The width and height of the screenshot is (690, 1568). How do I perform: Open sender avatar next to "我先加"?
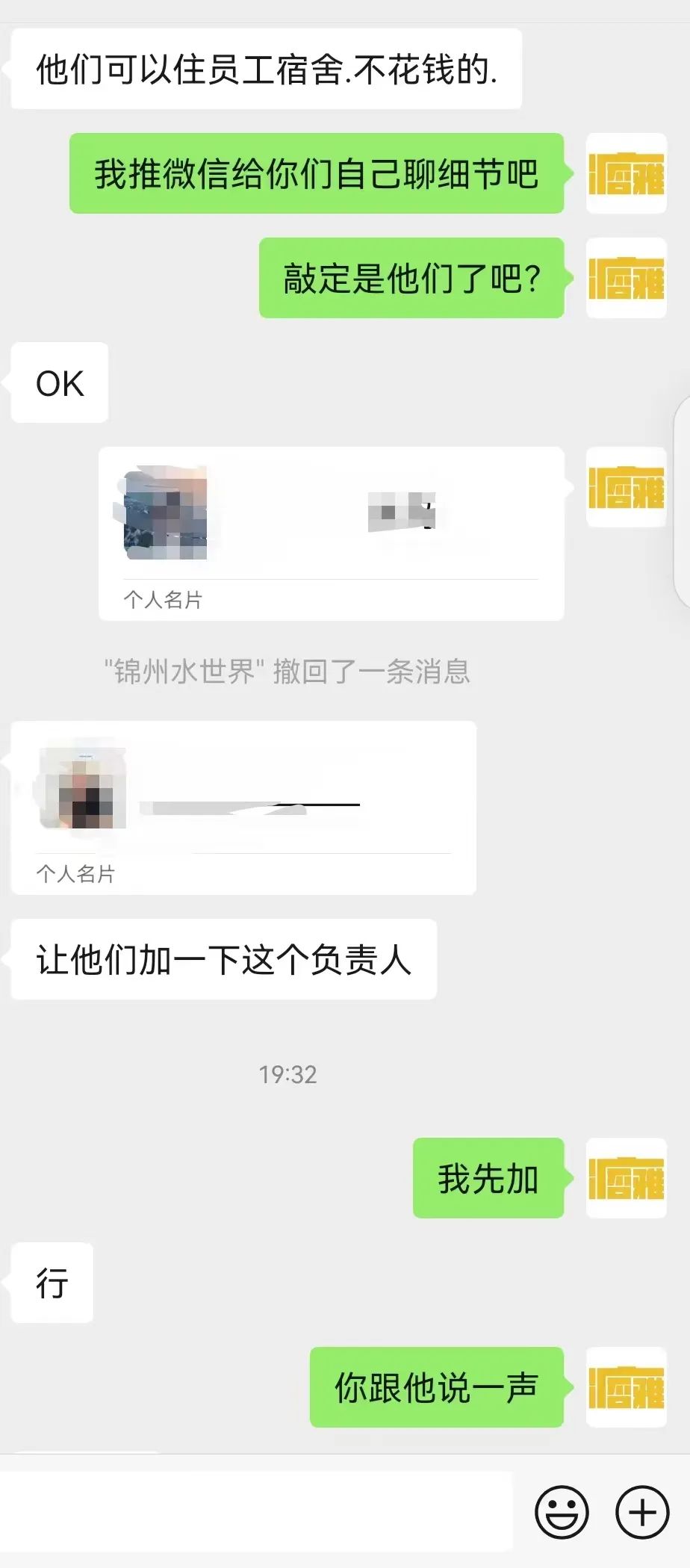626,1178
